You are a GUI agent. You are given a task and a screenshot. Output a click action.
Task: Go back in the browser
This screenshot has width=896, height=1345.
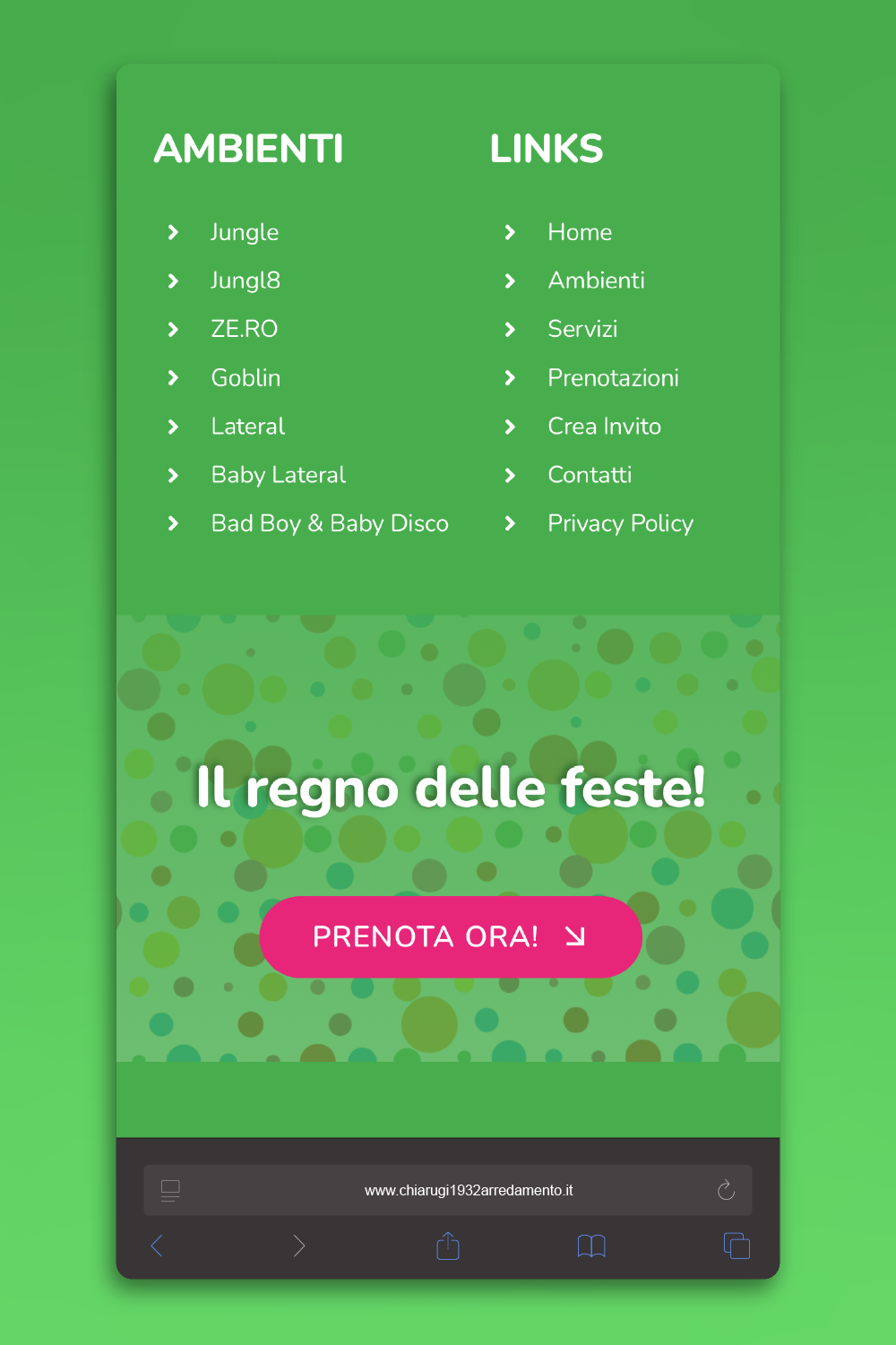click(x=157, y=1246)
